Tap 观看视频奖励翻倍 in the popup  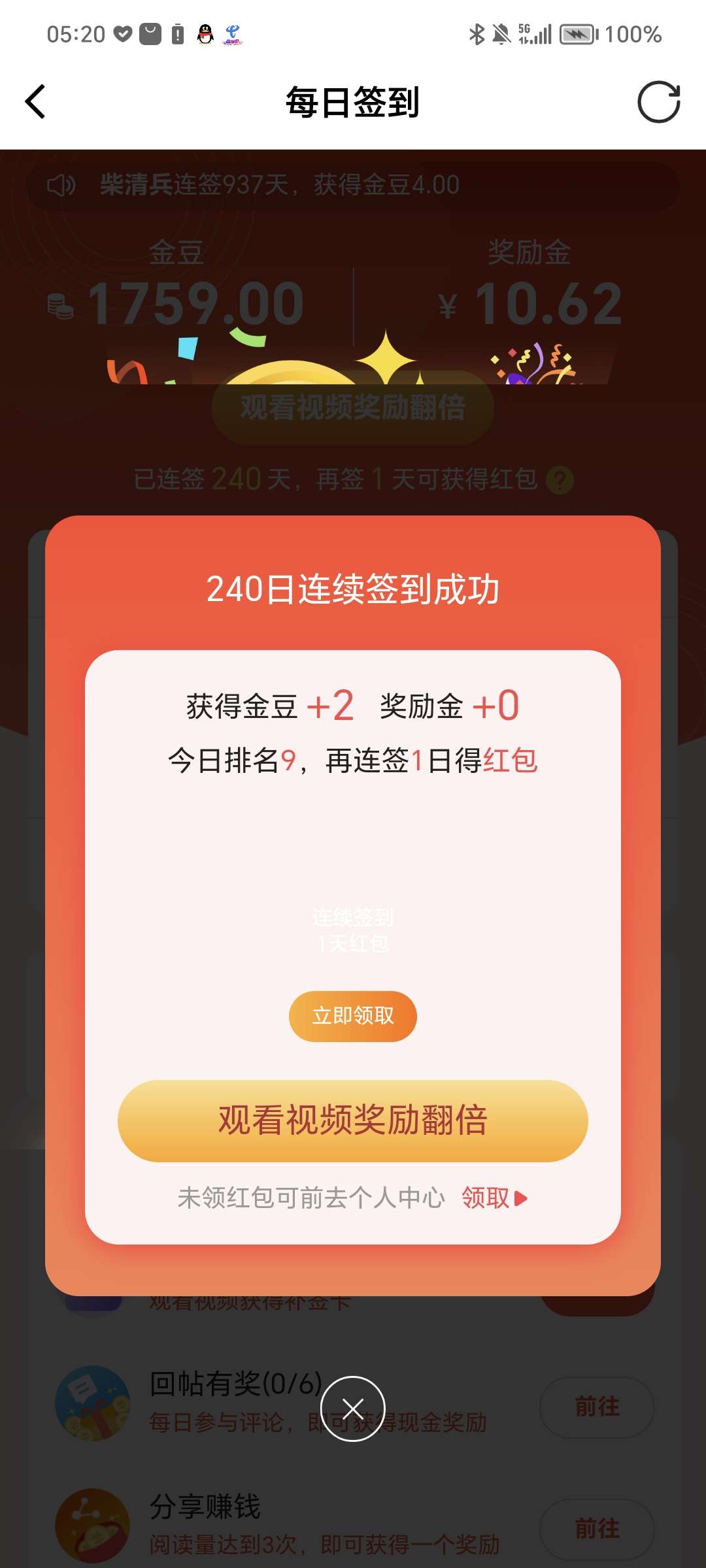click(x=352, y=1120)
